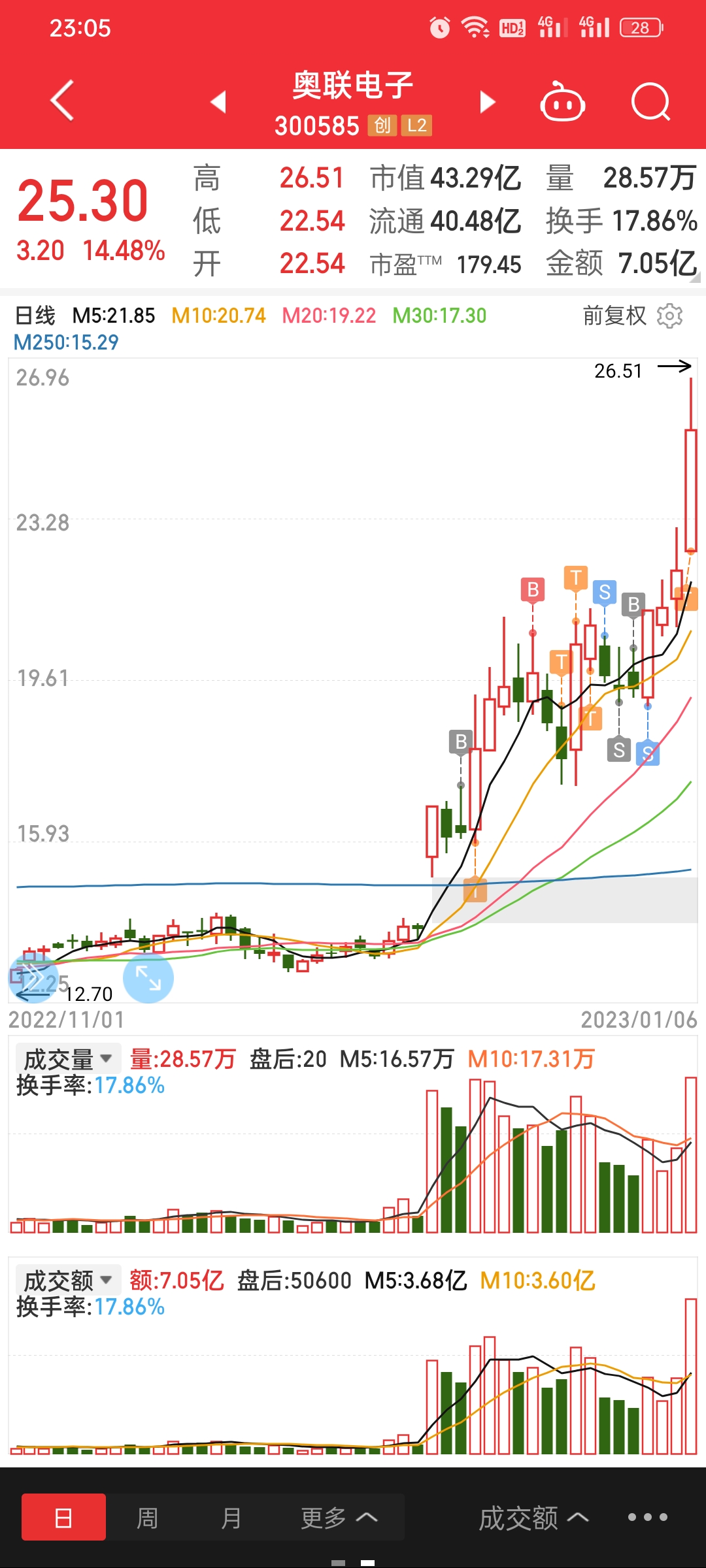Open stock search
This screenshot has width=706, height=1568.
click(651, 102)
